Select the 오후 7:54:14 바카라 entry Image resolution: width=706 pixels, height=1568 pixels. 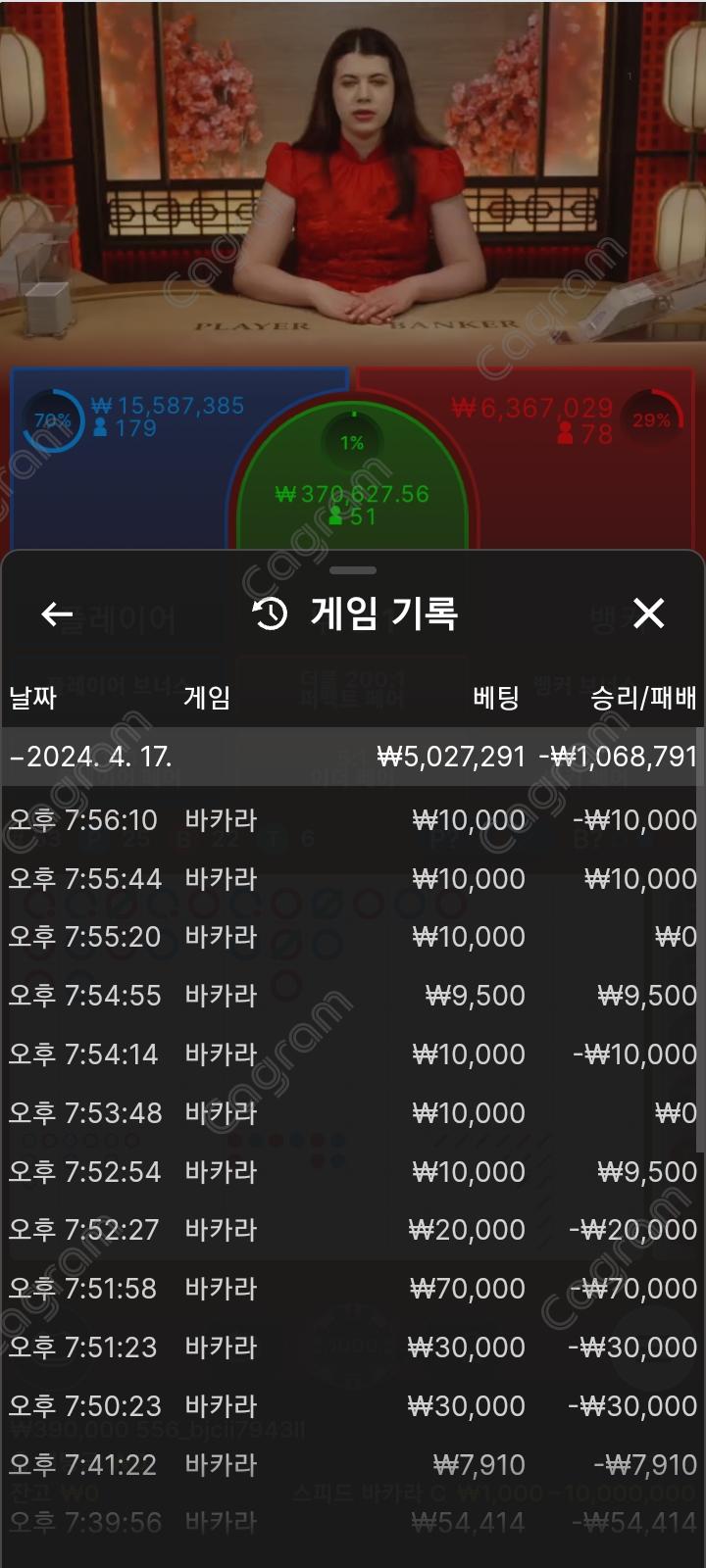click(x=351, y=1054)
